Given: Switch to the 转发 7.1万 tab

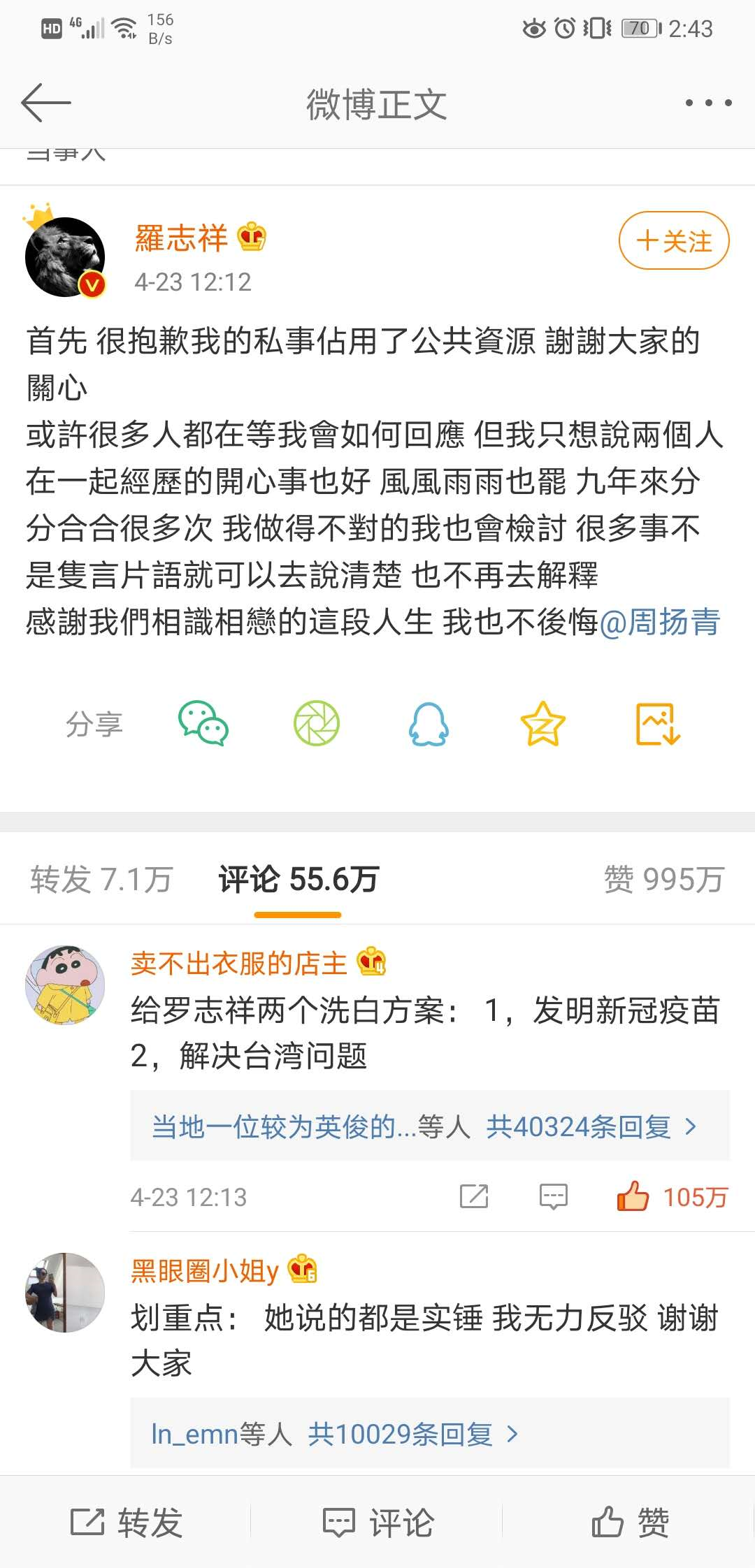Looking at the screenshot, I should [x=101, y=879].
